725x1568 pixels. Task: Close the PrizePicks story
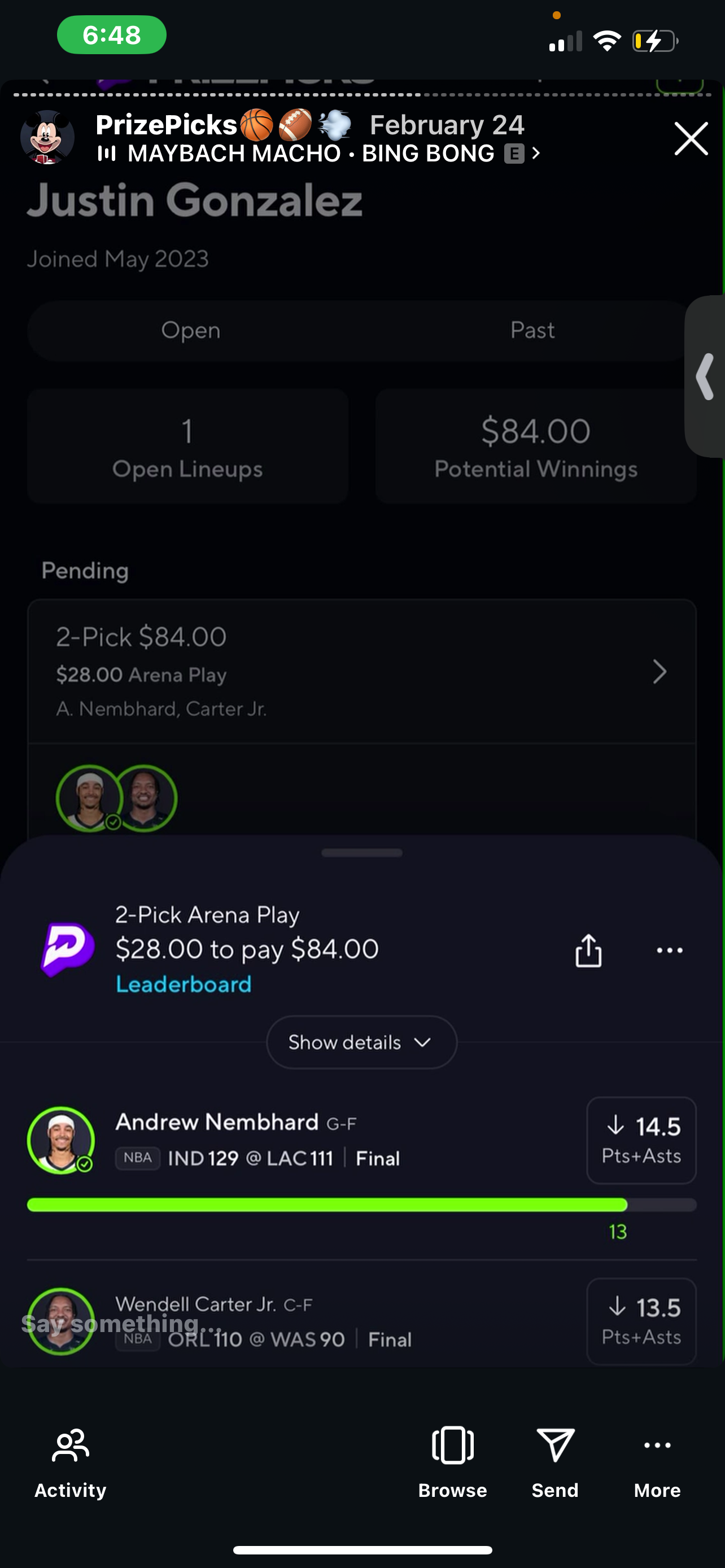(691, 139)
